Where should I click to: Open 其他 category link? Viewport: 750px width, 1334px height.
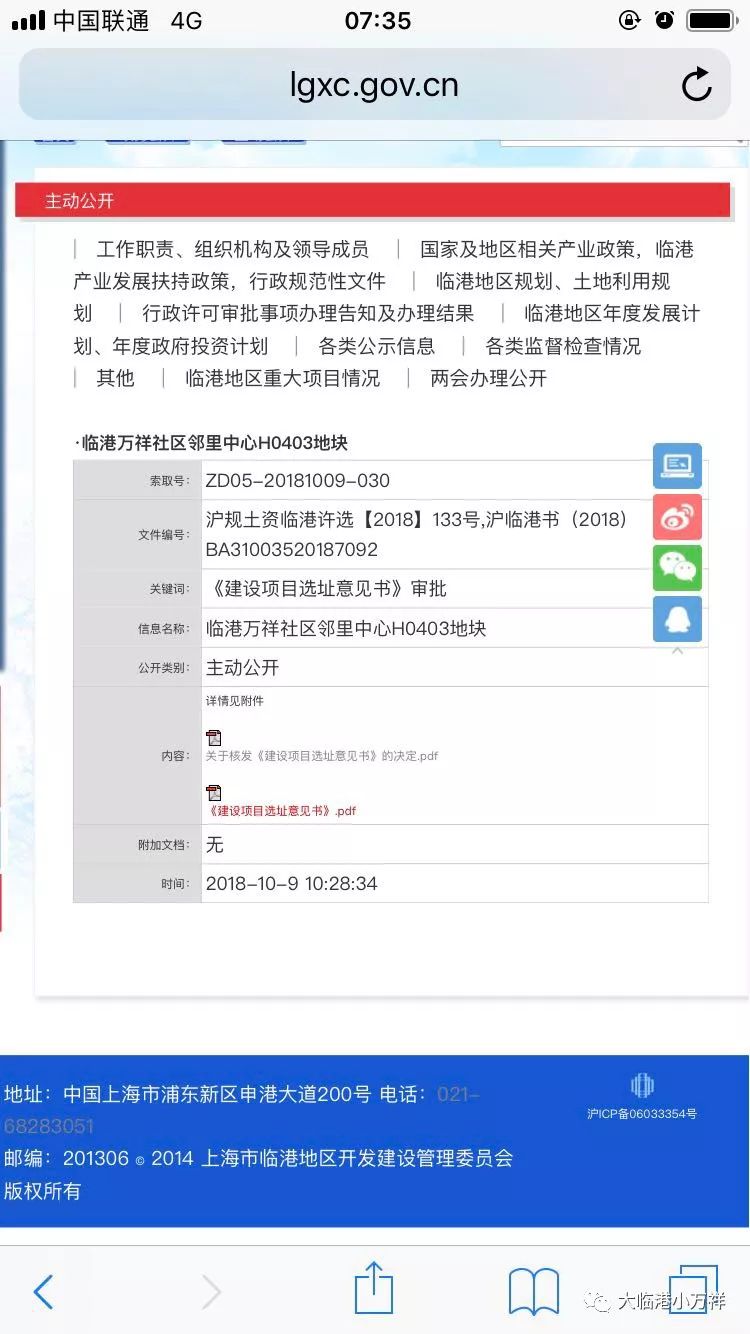115,378
